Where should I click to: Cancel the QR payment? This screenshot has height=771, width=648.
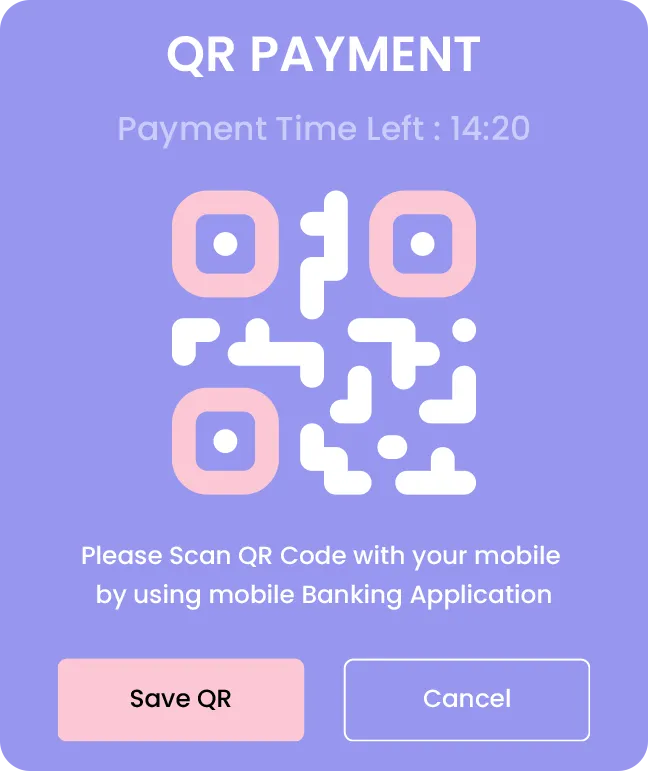point(466,699)
